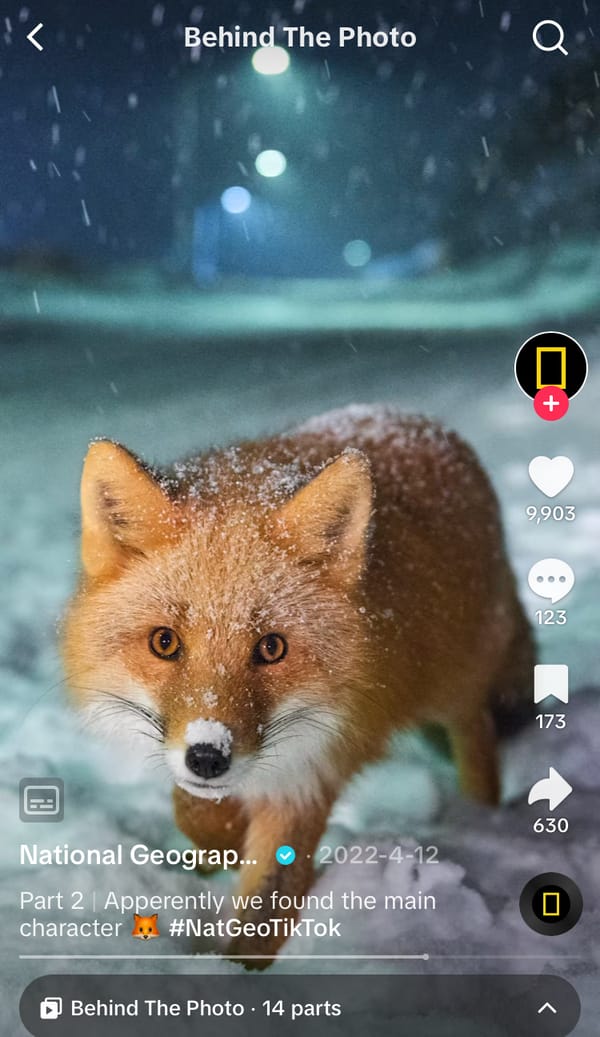Like this fox video

coord(550,477)
